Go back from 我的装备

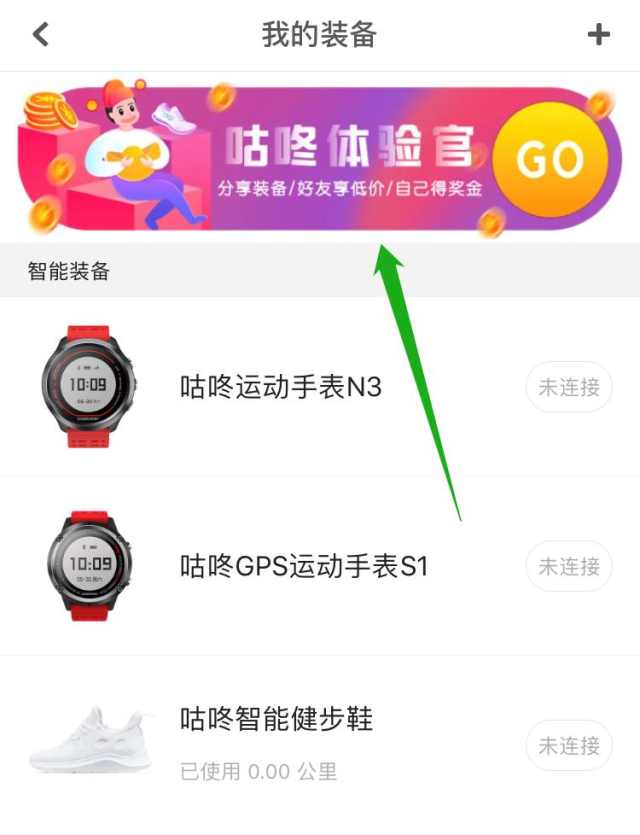40,34
